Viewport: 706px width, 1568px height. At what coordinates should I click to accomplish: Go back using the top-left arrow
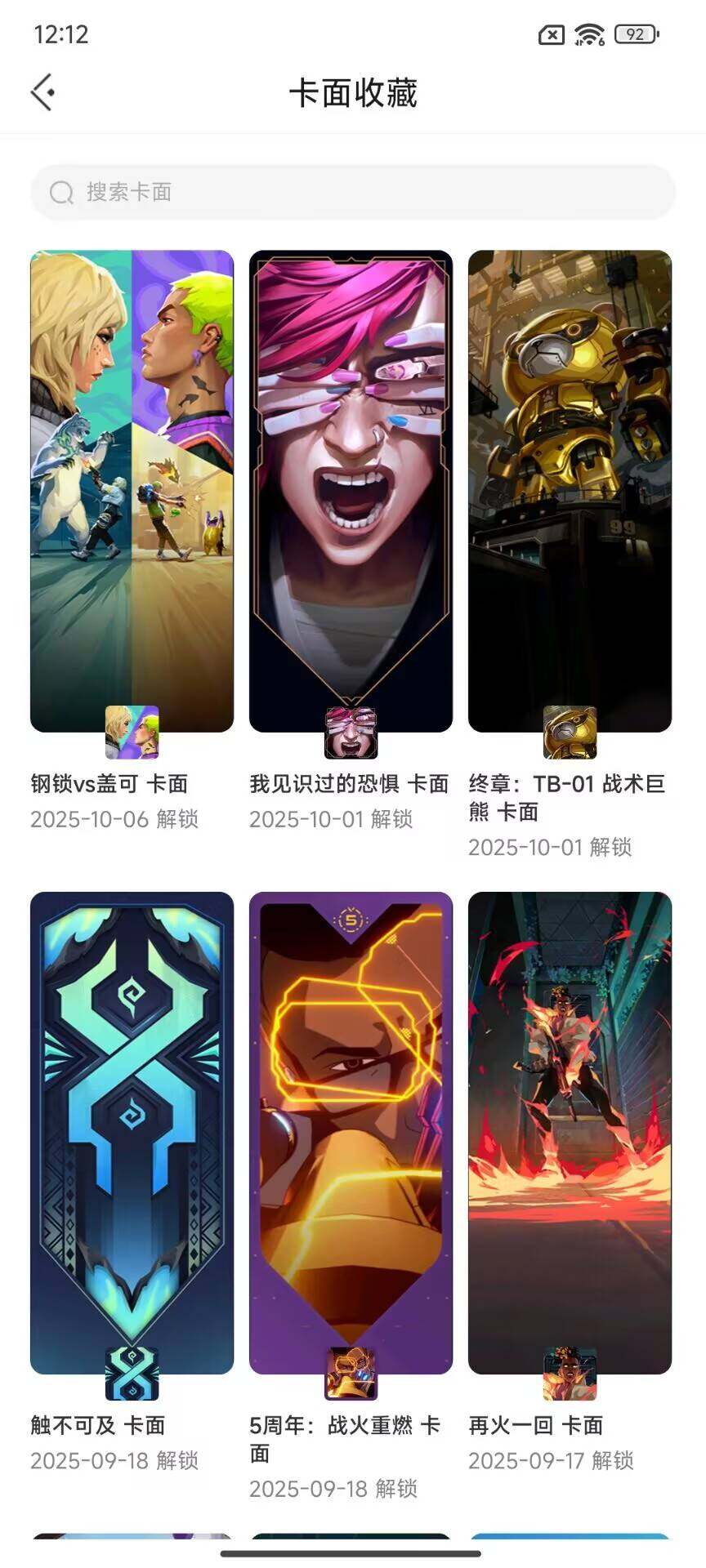pyautogui.click(x=43, y=92)
